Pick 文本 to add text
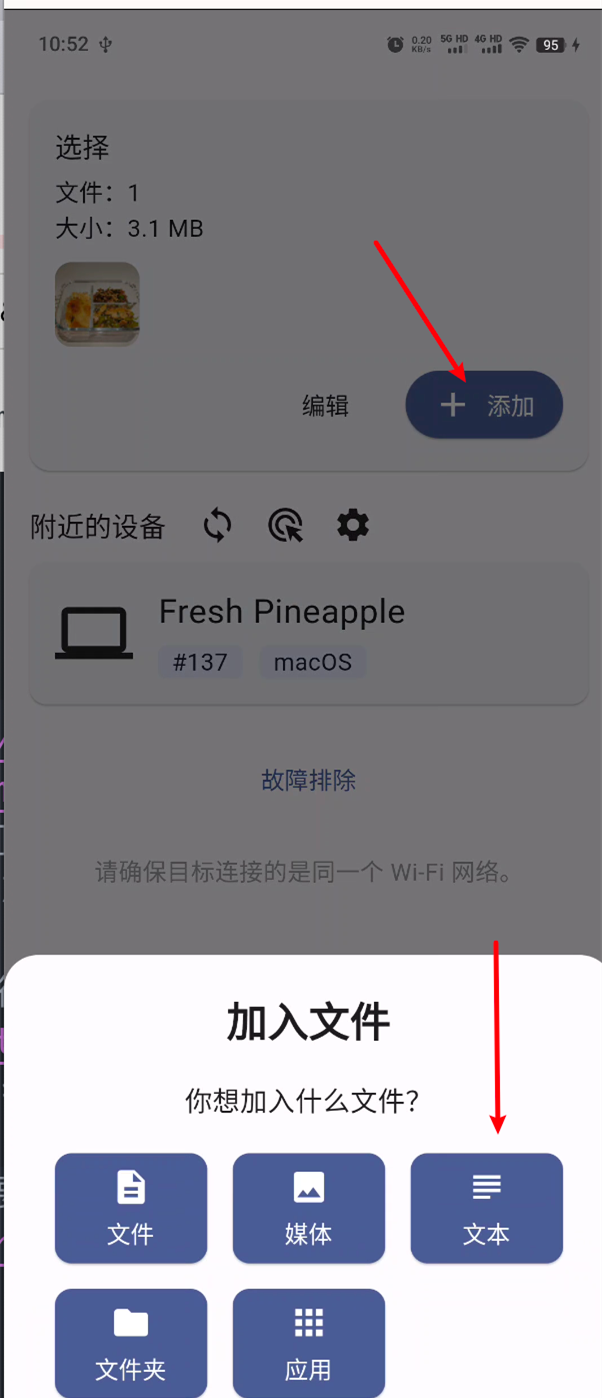Image resolution: width=602 pixels, height=1398 pixels. point(486,1208)
